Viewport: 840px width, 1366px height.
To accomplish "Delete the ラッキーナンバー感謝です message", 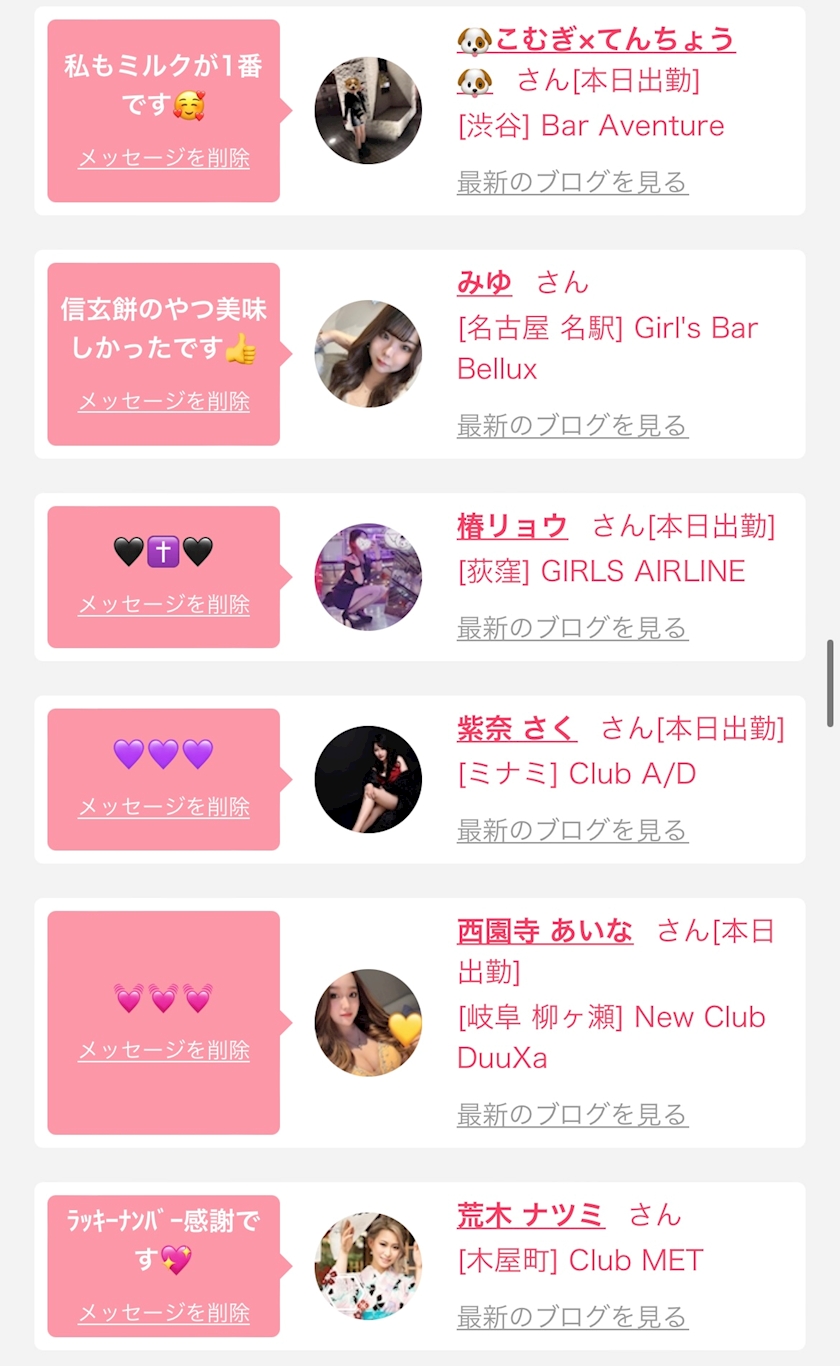I will point(164,1313).
